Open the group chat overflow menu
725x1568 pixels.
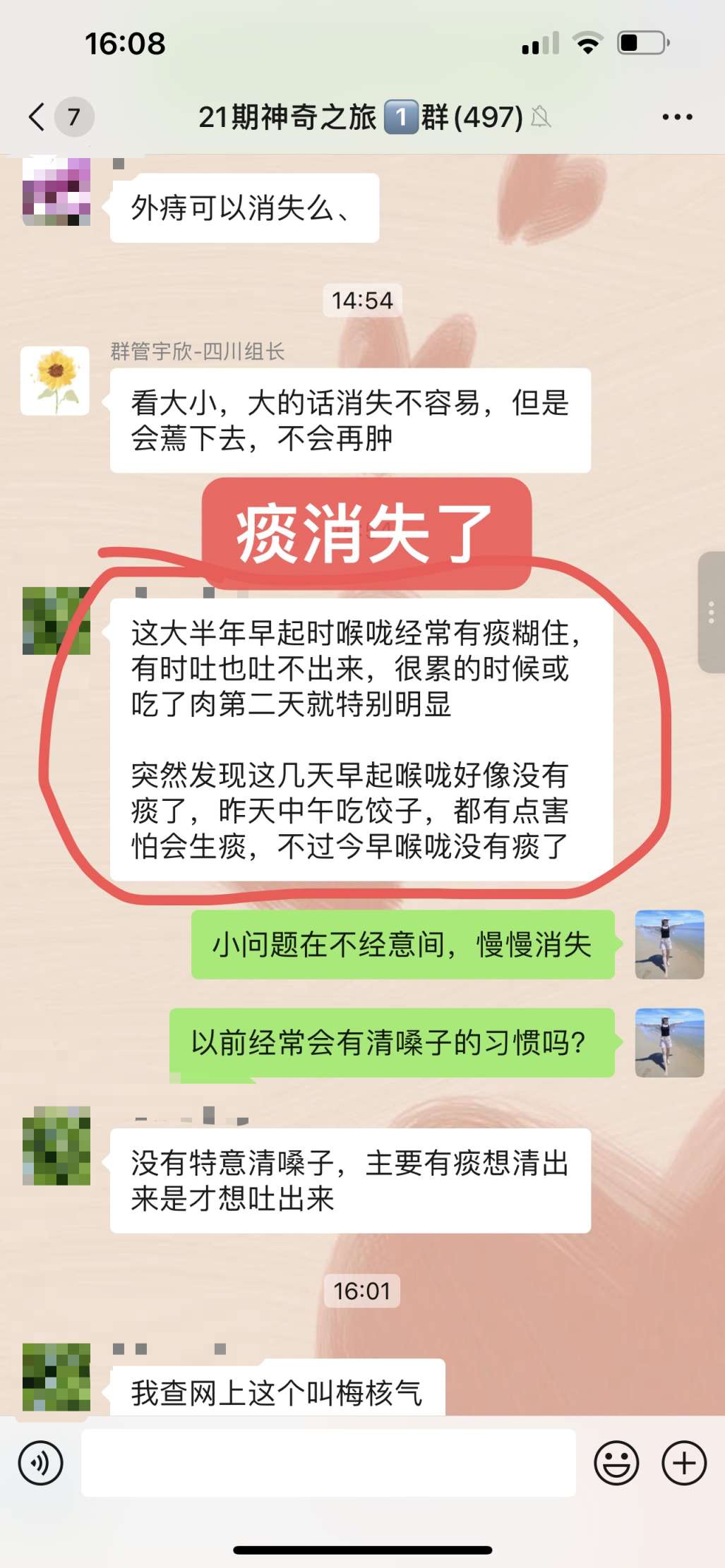[x=677, y=117]
